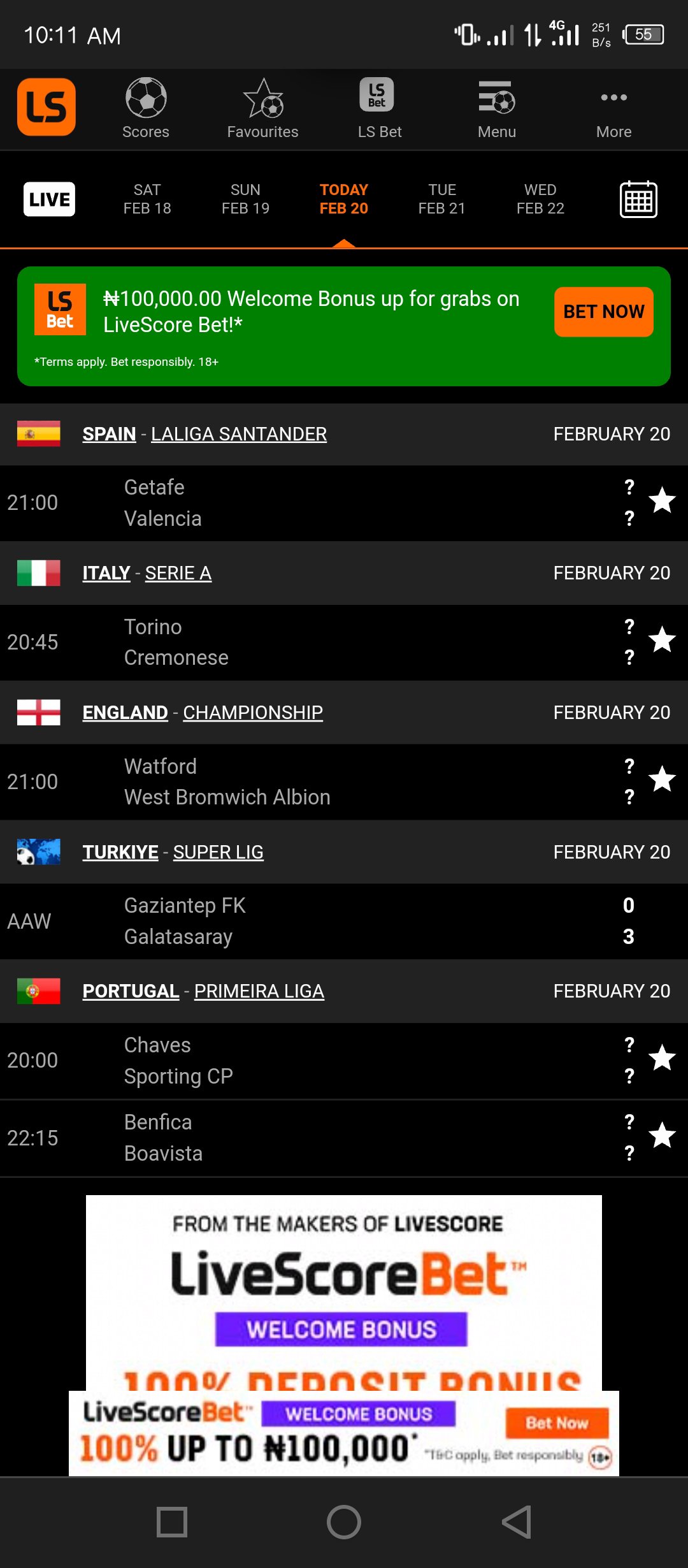Open the Favourites star section
Viewport: 688px width, 1568px height.
coord(262,108)
